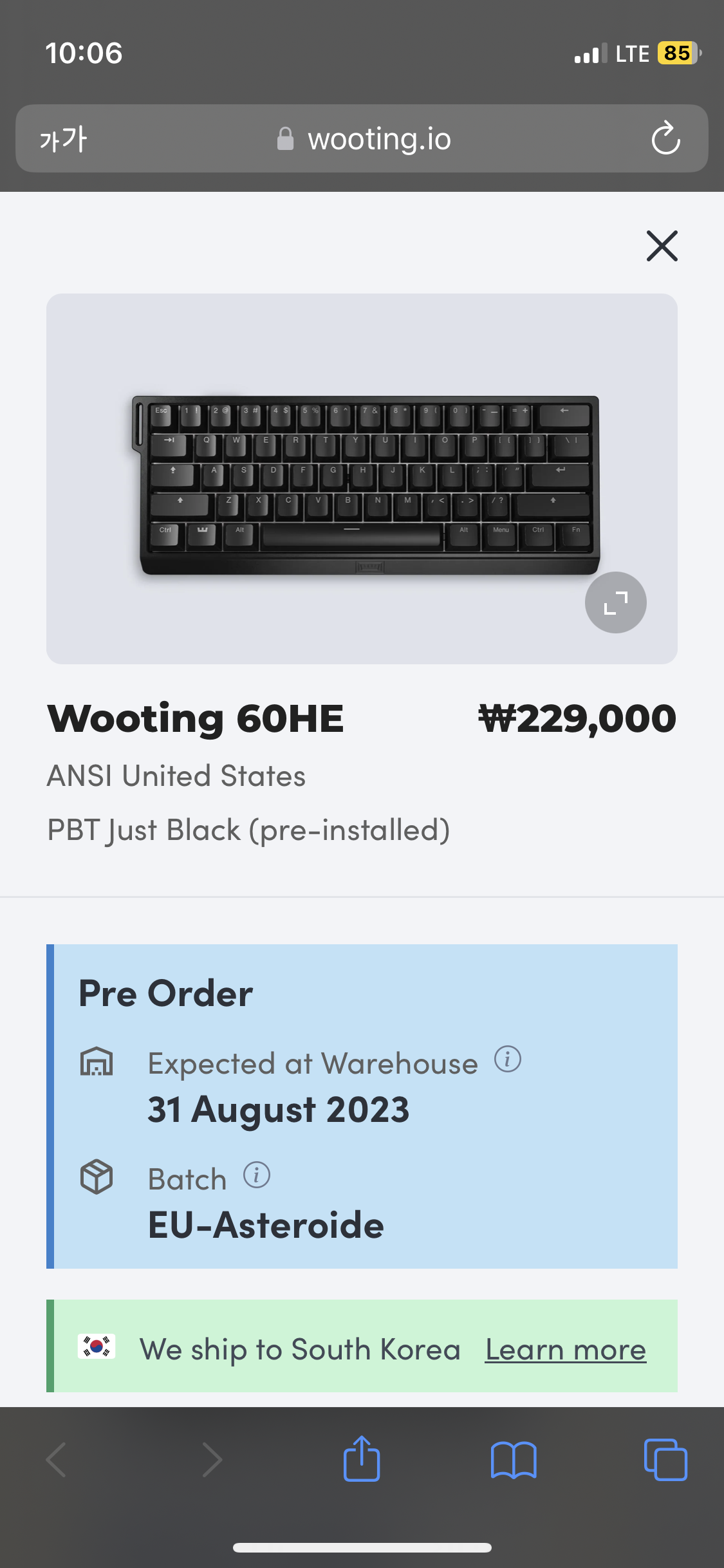Share this page
724x1568 pixels.
[x=362, y=1459]
